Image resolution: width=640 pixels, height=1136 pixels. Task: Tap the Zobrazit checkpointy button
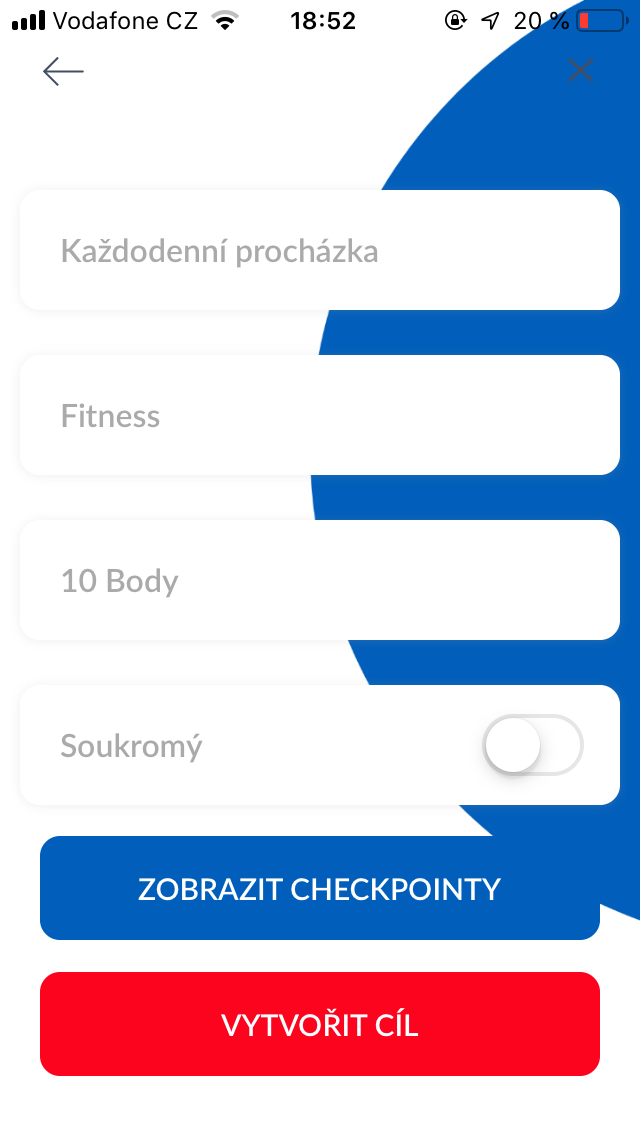(320, 888)
